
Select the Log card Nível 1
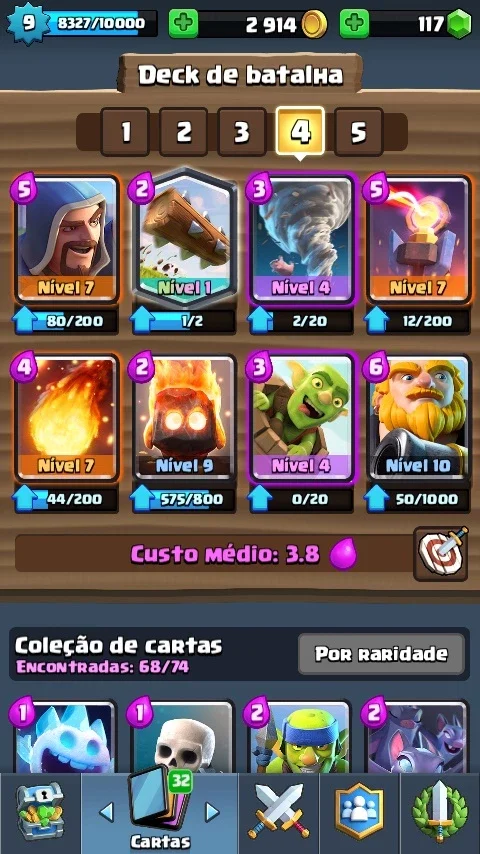tap(184, 239)
